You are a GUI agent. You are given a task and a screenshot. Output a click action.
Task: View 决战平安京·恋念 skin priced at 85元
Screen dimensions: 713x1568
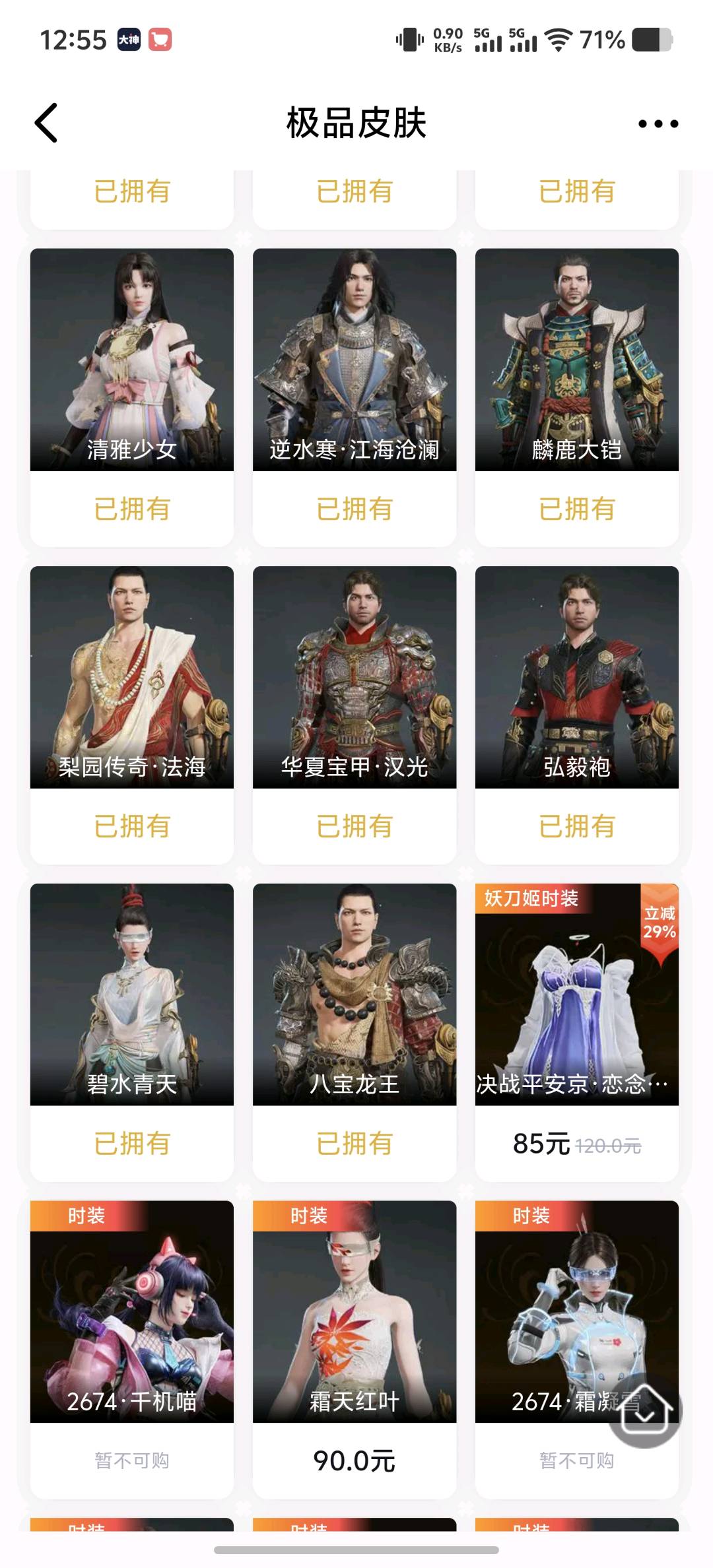[x=576, y=995]
